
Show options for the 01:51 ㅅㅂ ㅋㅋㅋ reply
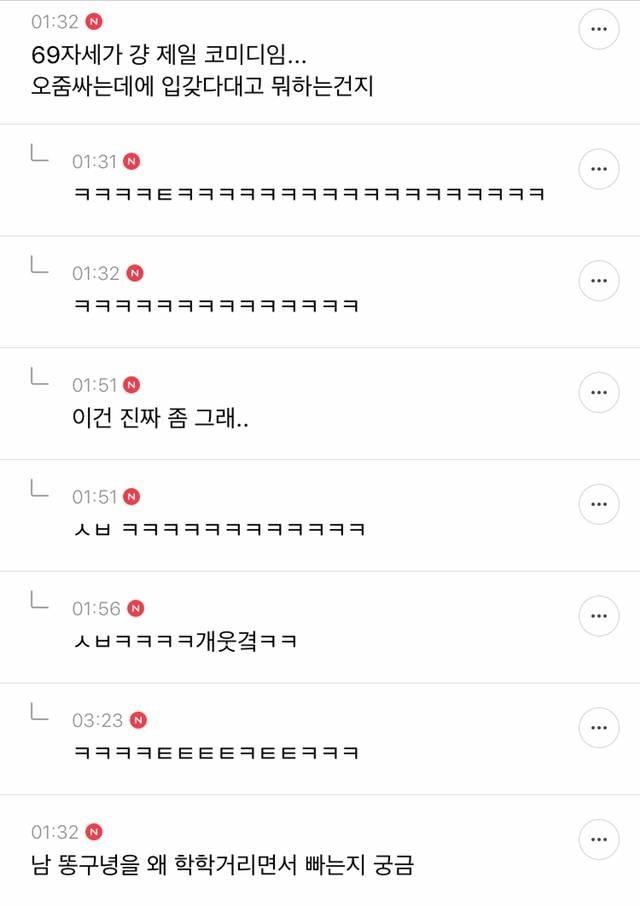click(x=599, y=505)
